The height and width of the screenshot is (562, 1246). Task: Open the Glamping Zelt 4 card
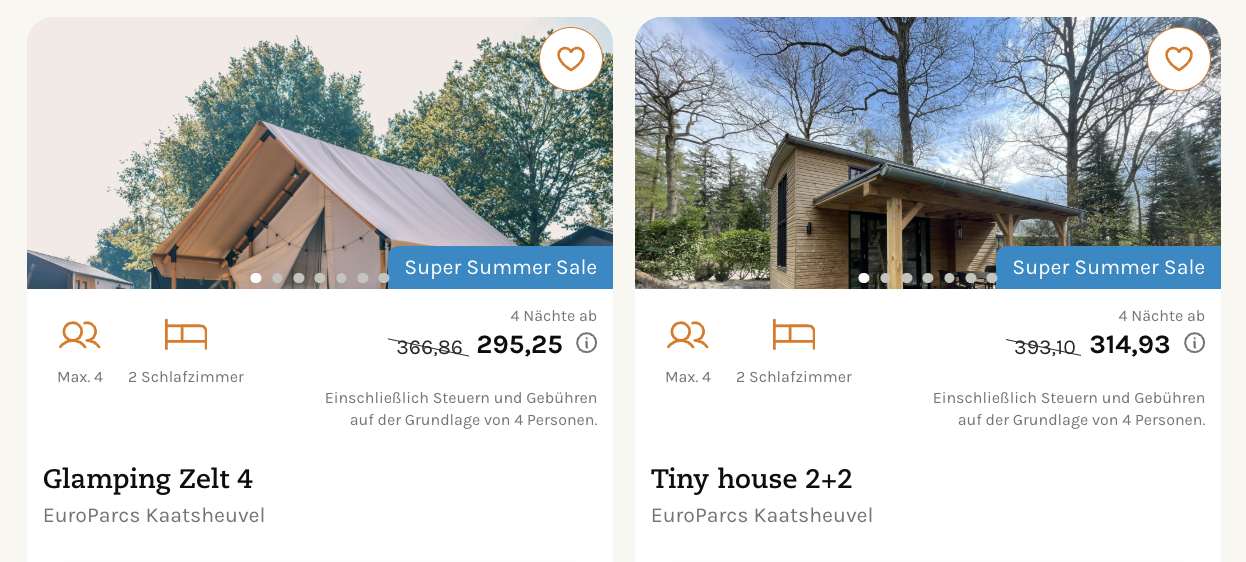(x=148, y=479)
